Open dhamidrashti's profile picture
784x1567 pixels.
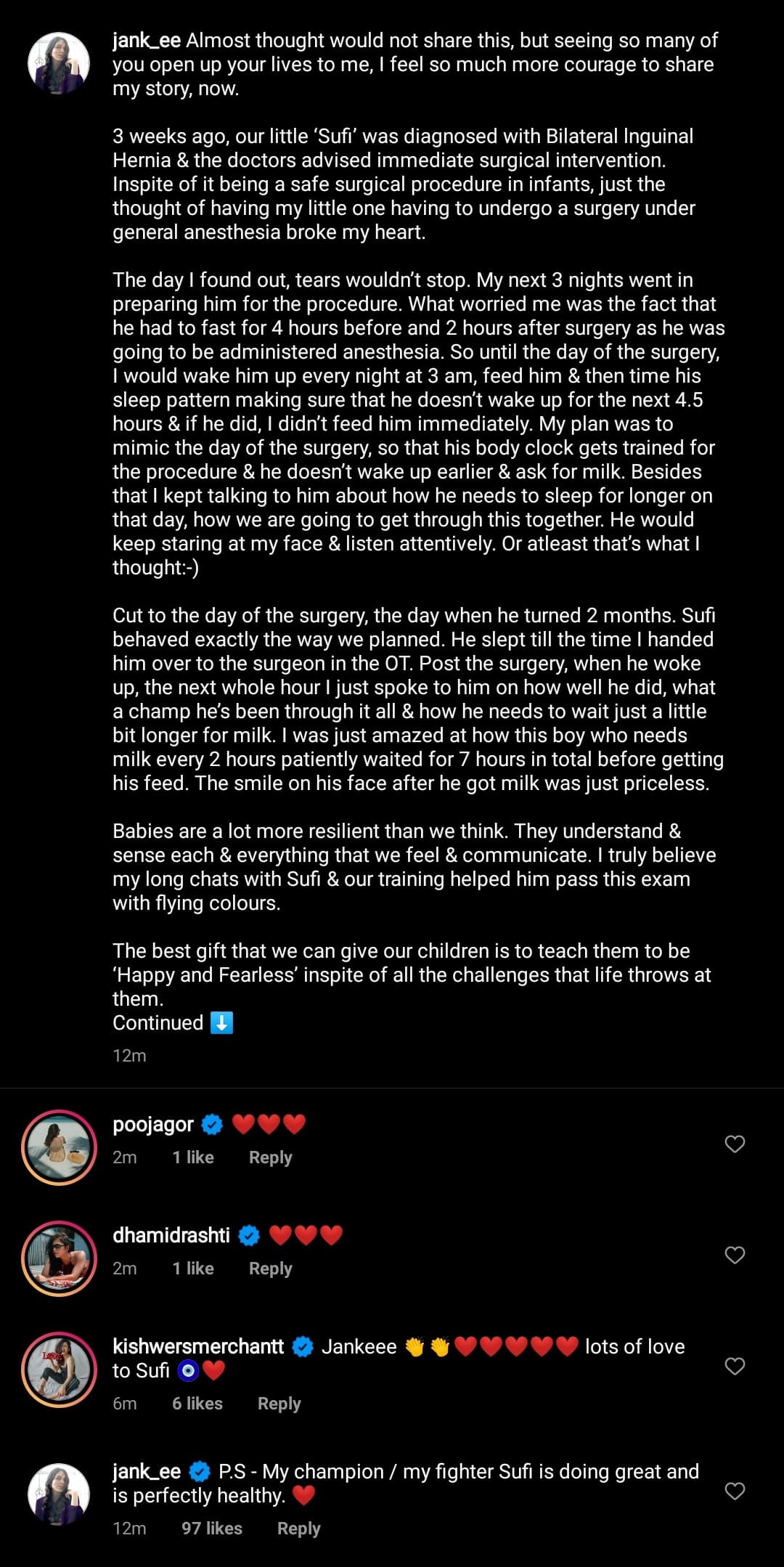point(59,1258)
